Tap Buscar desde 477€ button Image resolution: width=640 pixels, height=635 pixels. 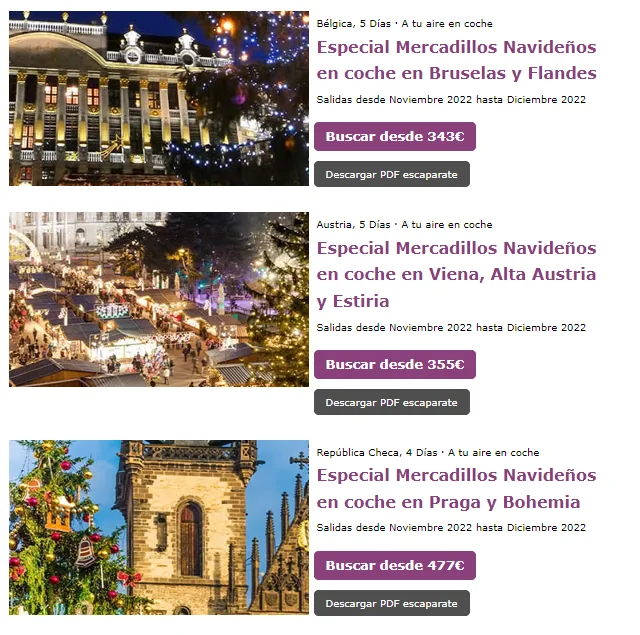point(394,566)
